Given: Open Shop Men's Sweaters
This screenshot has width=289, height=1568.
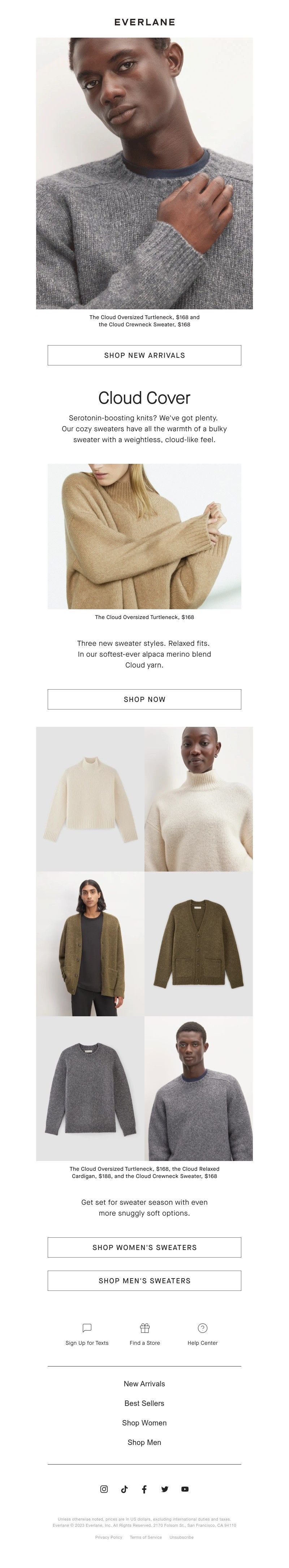Looking at the screenshot, I should coord(144,1281).
